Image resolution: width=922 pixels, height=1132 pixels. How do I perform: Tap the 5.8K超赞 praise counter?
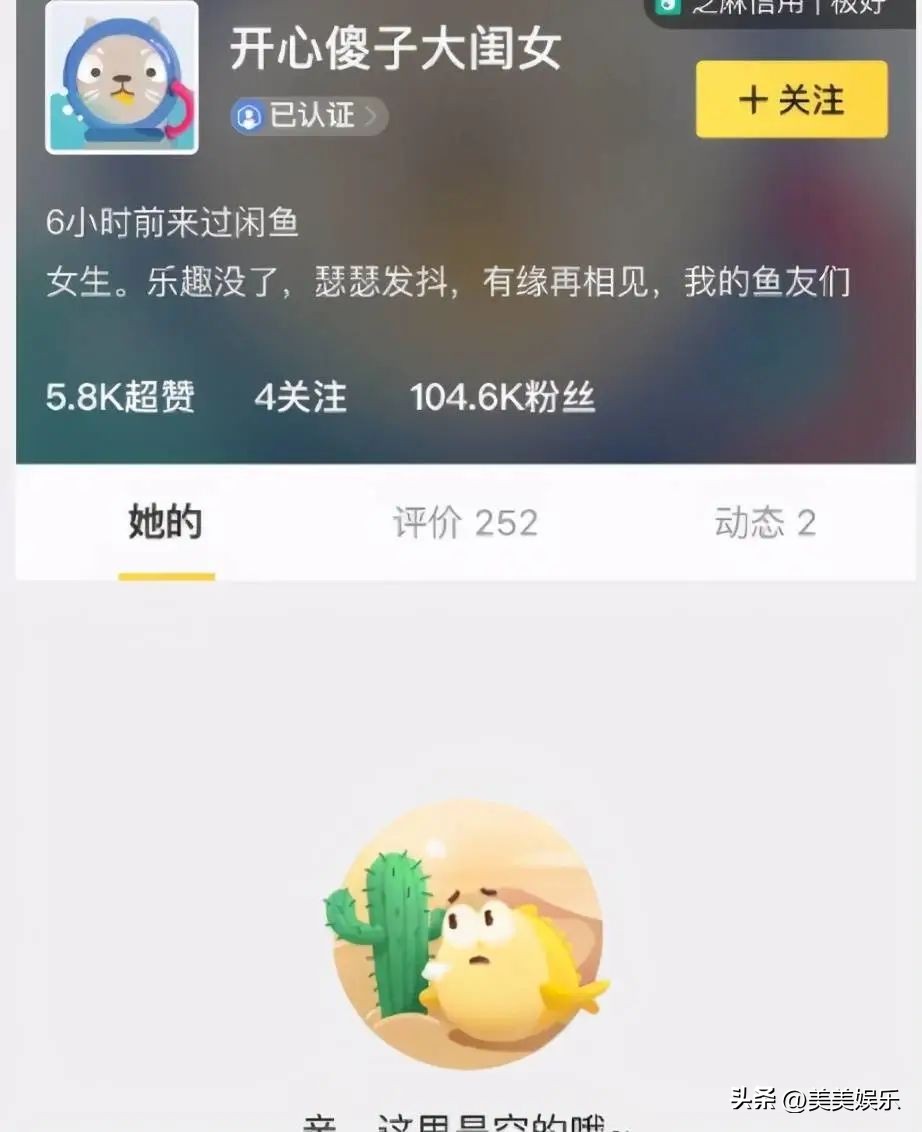coord(121,397)
